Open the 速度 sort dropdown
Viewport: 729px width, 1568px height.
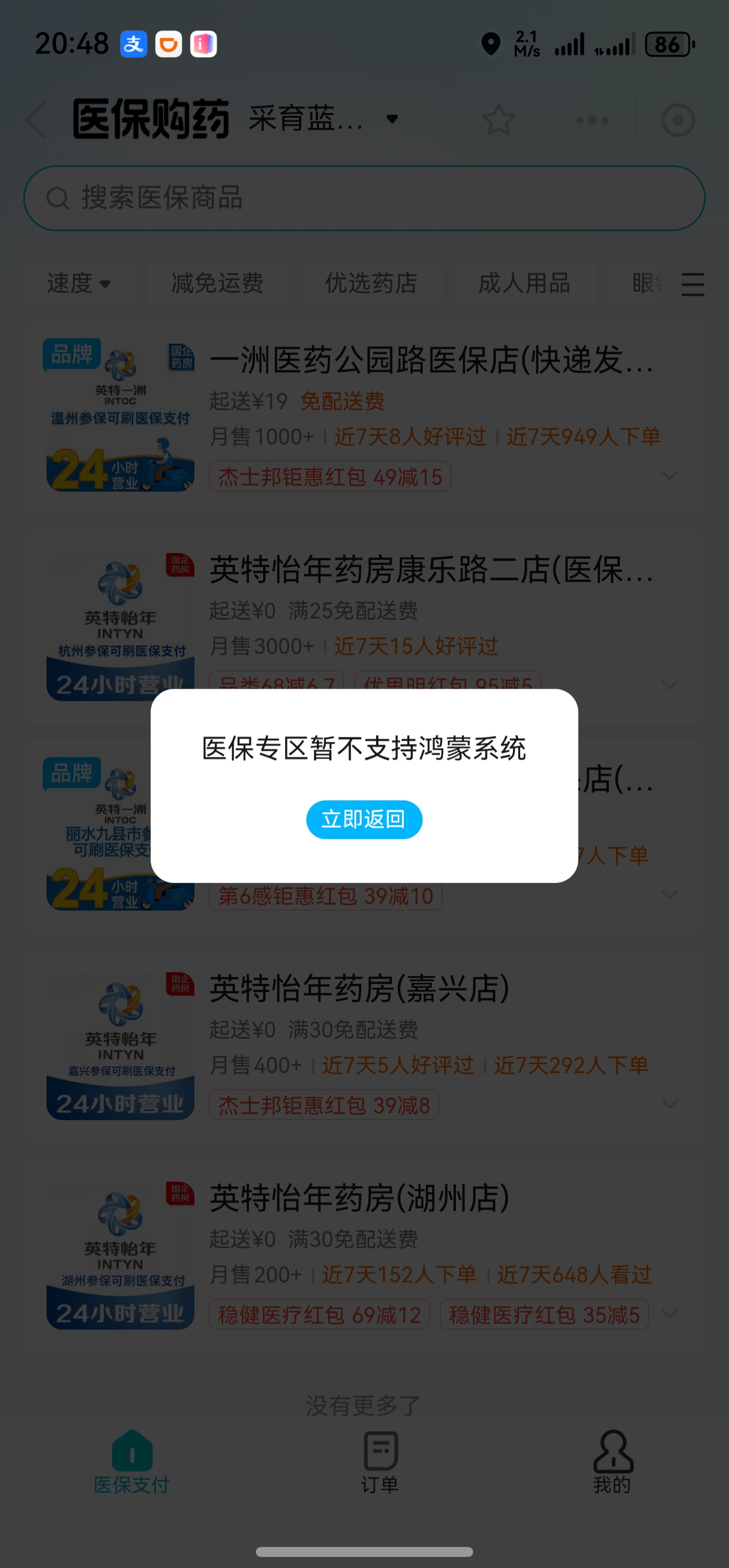(79, 283)
